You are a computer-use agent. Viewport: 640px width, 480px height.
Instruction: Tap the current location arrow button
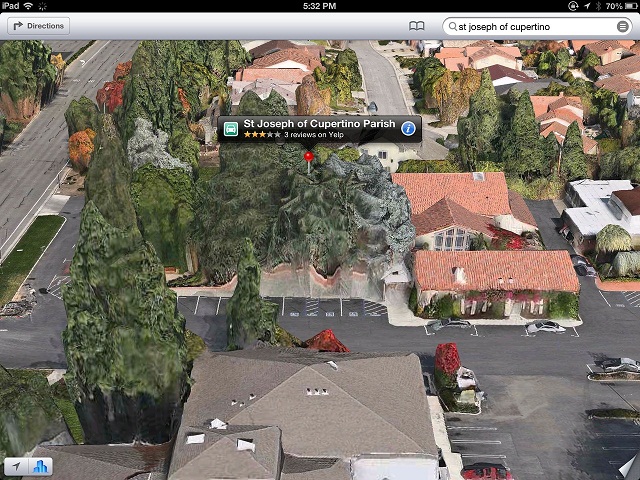pyautogui.click(x=17, y=466)
